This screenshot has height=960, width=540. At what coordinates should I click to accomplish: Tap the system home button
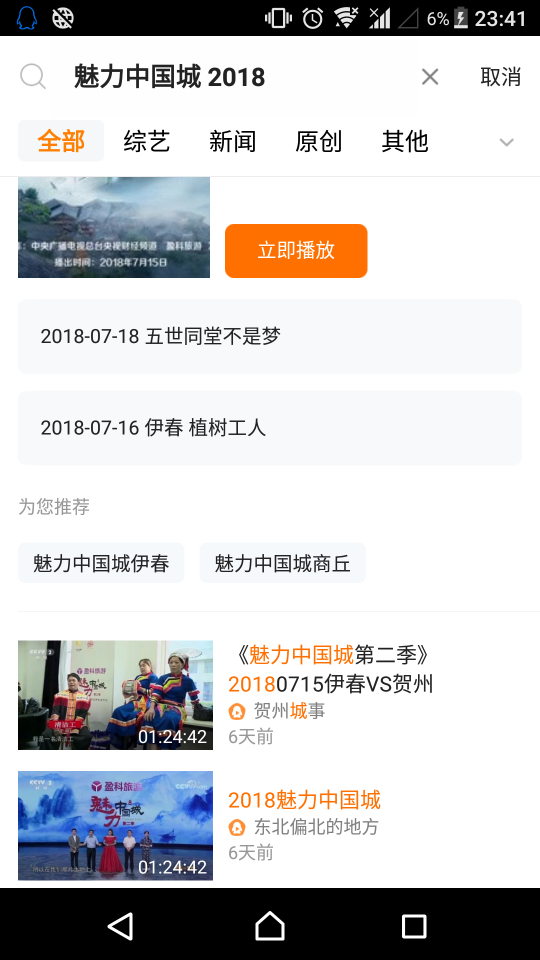pos(270,925)
